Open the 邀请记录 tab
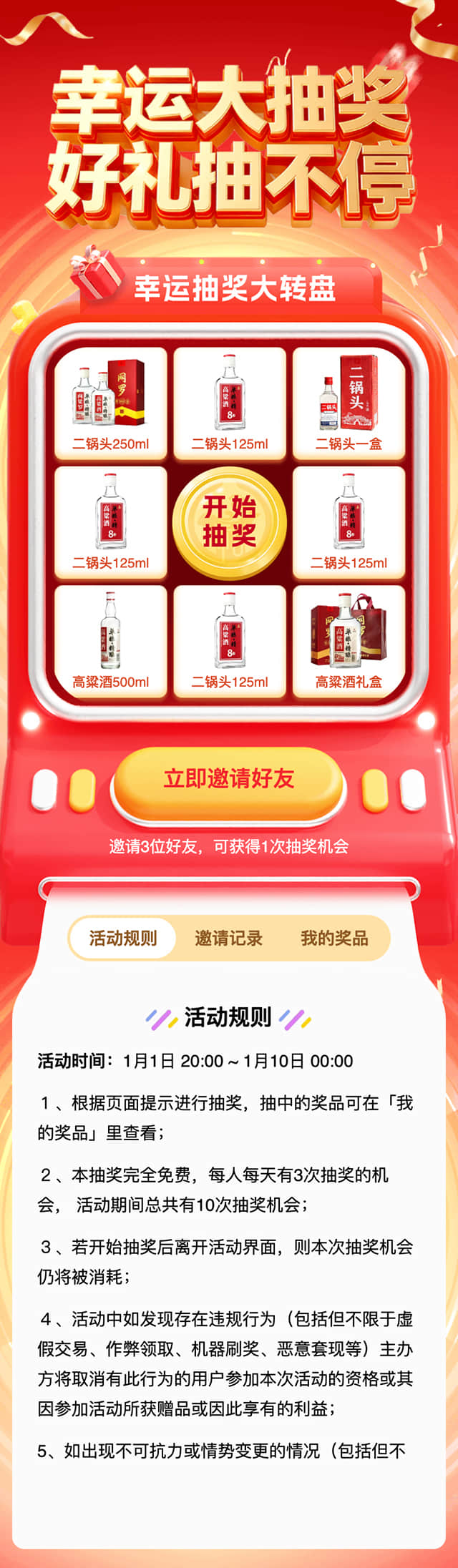 (x=229, y=938)
